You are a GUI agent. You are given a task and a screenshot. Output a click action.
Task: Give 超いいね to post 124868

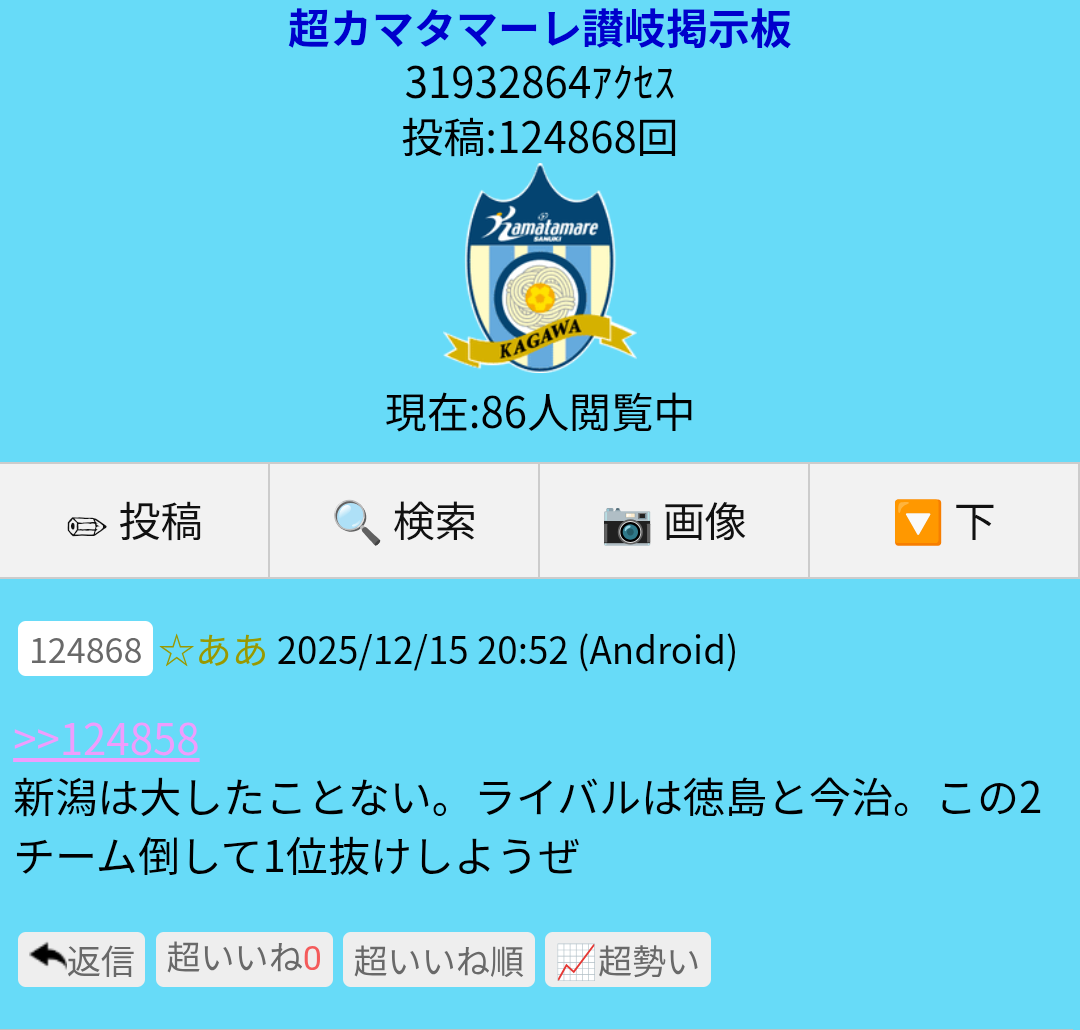244,959
